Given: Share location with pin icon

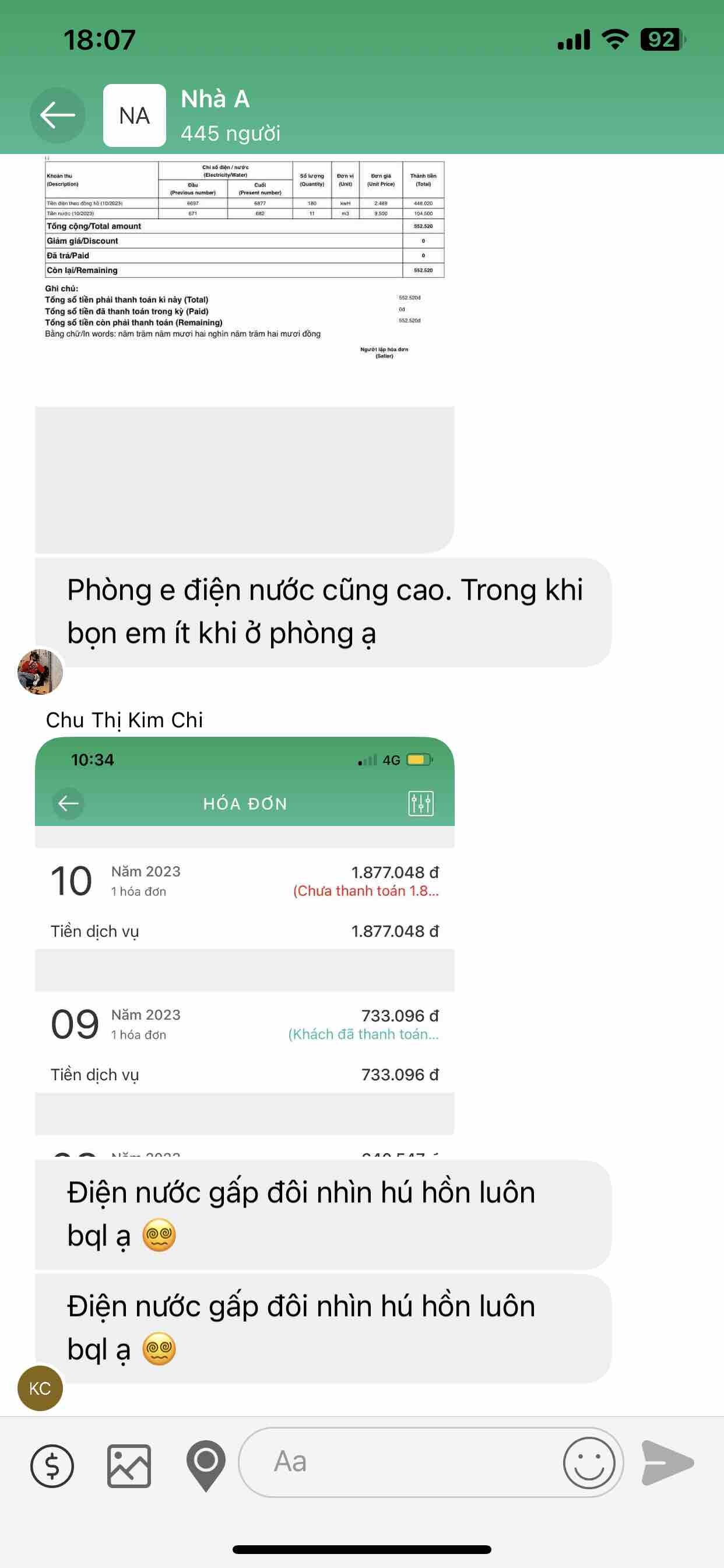Looking at the screenshot, I should [x=206, y=1465].
